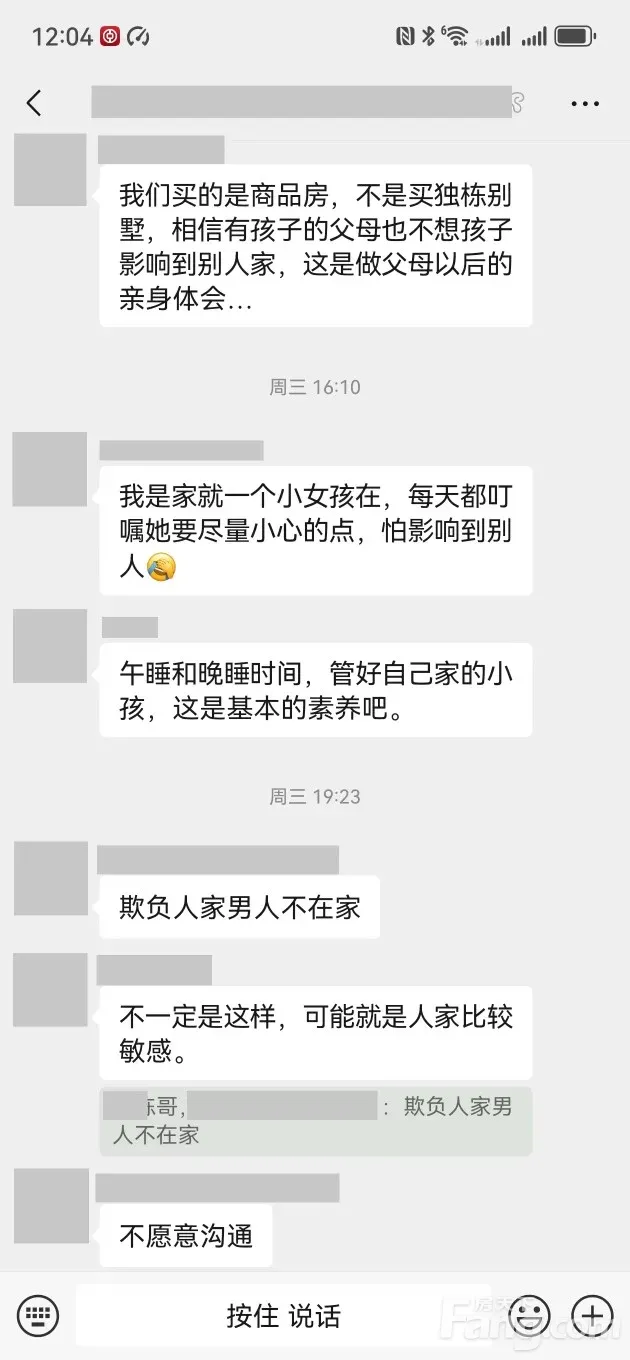
Task: Open avatar next to 我们买的是商品房 message
Action: tap(51, 170)
